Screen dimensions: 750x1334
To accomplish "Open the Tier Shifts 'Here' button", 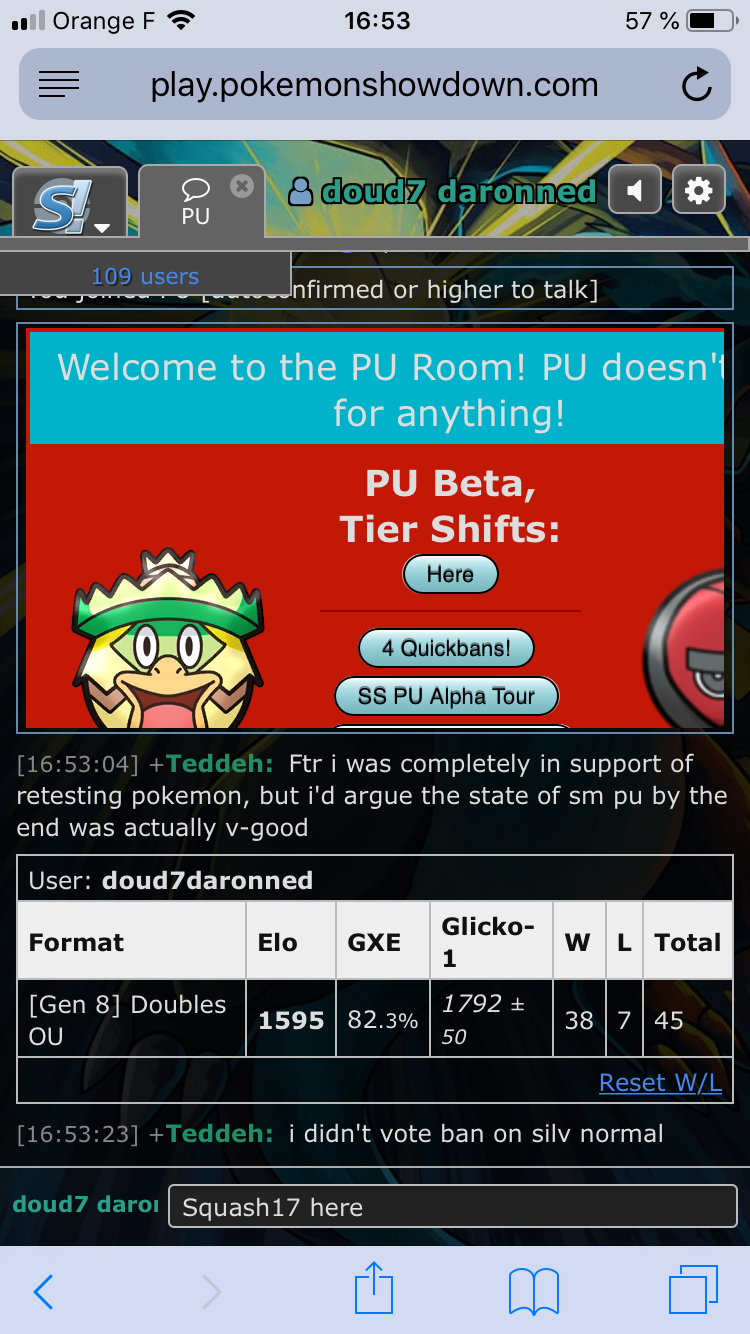I will coord(450,574).
